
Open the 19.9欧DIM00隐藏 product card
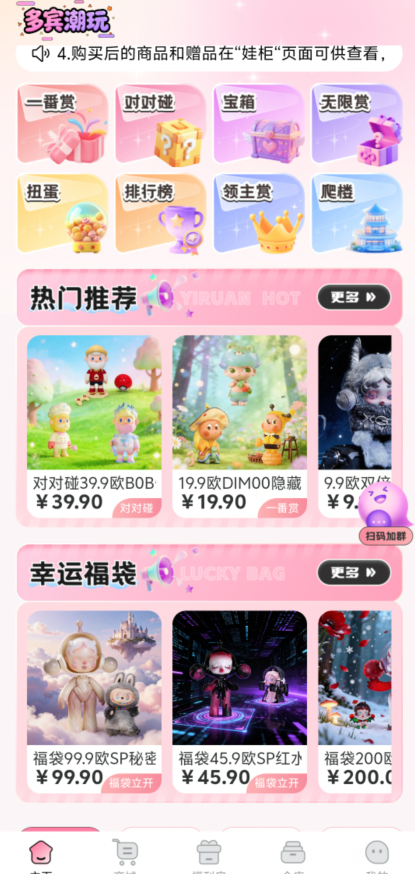(240, 426)
